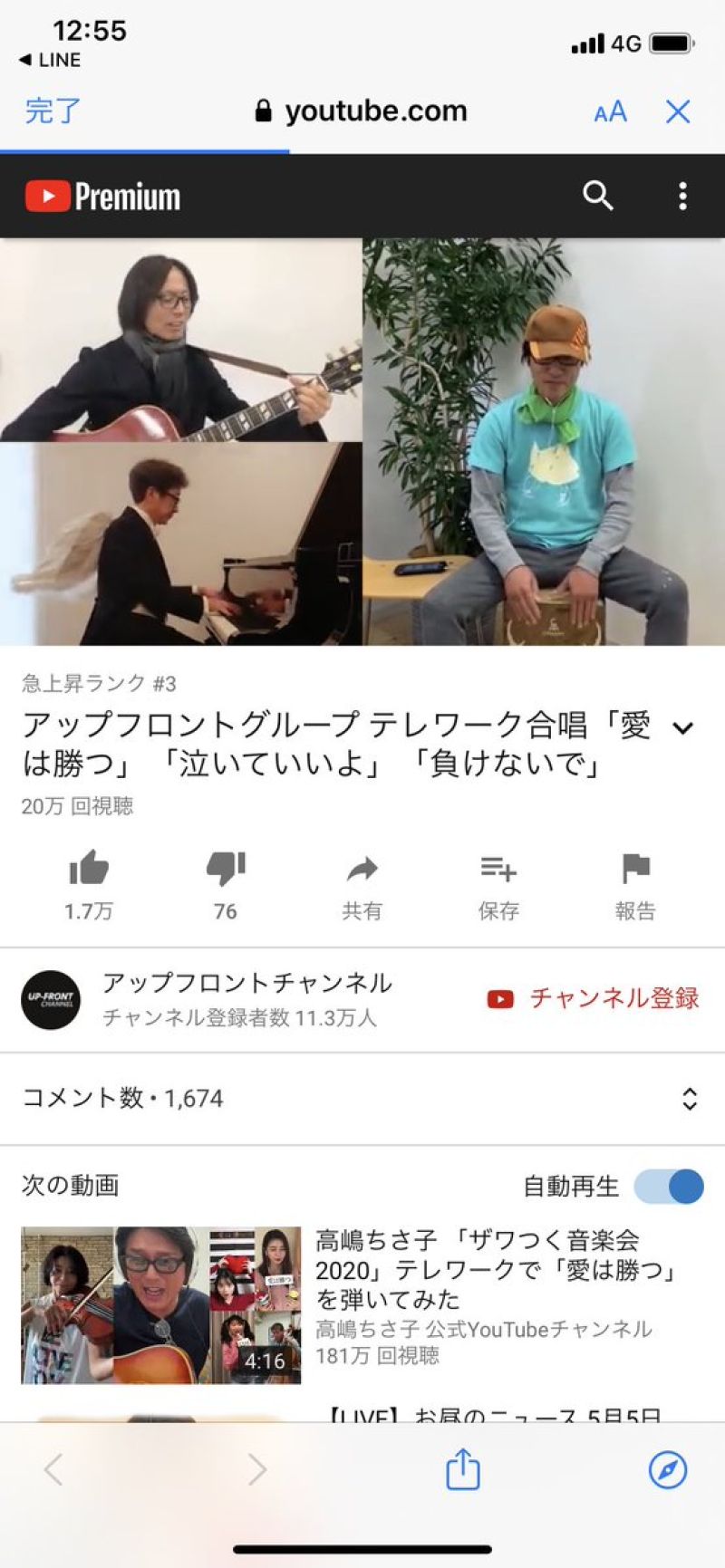Expand the comments section コメント数 1,674
This screenshot has height=1568, width=725.
[x=362, y=1099]
